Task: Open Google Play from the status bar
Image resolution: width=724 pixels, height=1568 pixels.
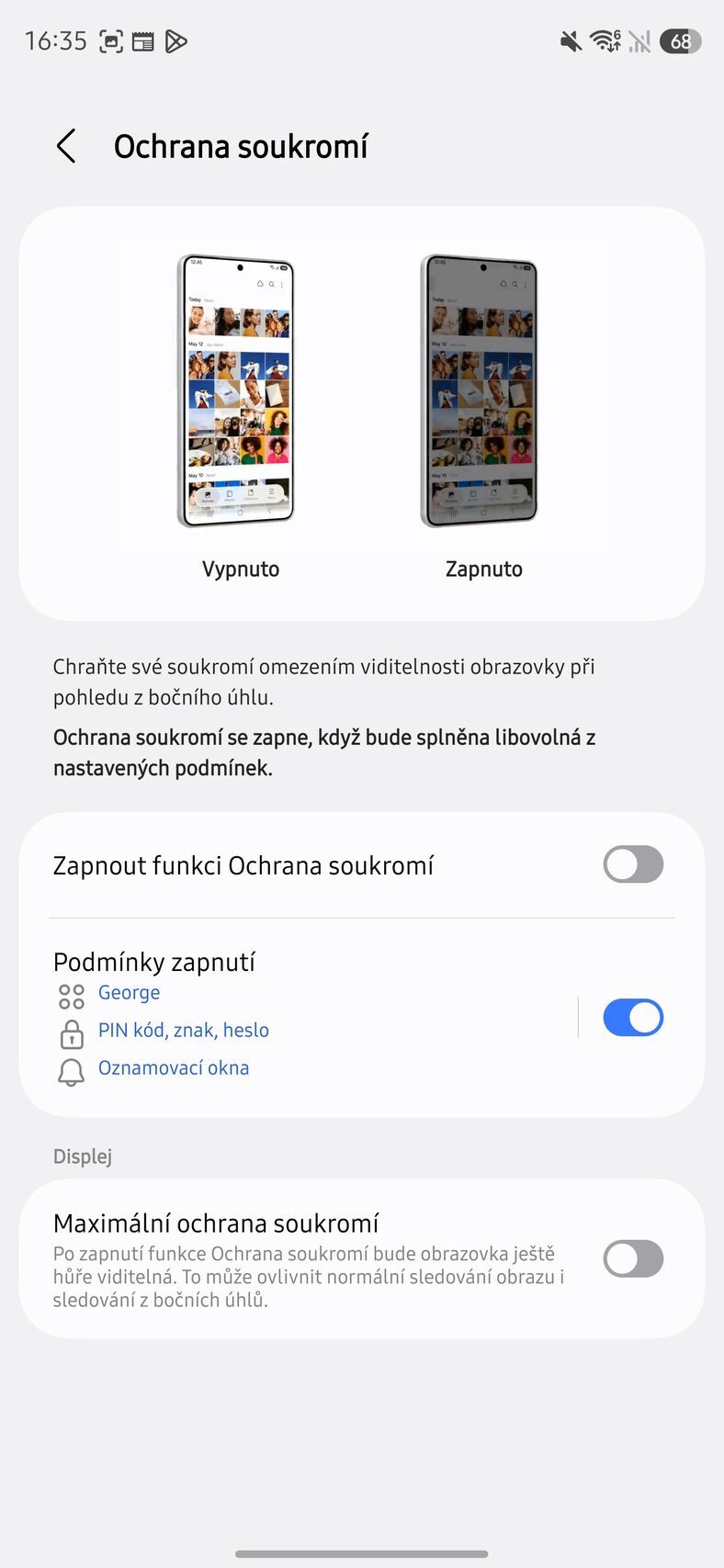Action: 177,40
